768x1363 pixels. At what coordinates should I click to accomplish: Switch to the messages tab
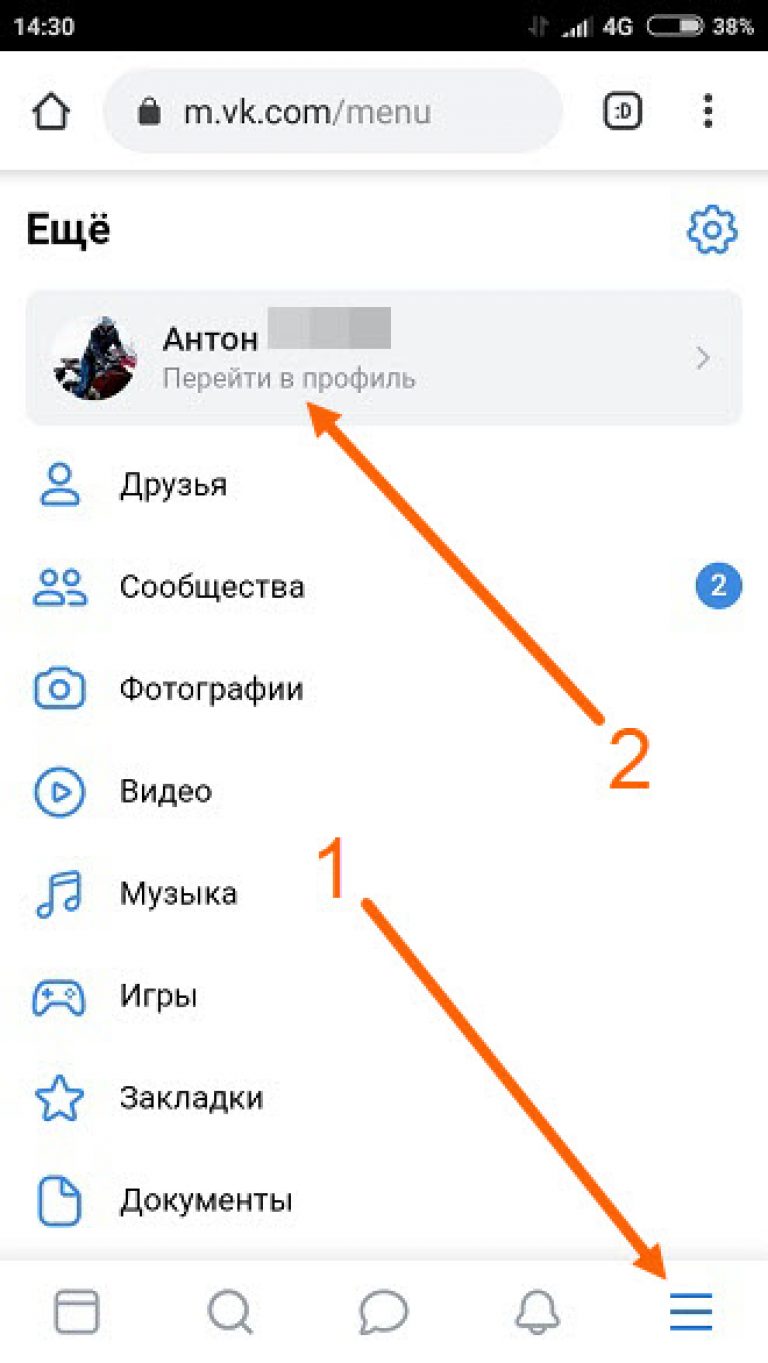(384, 1311)
